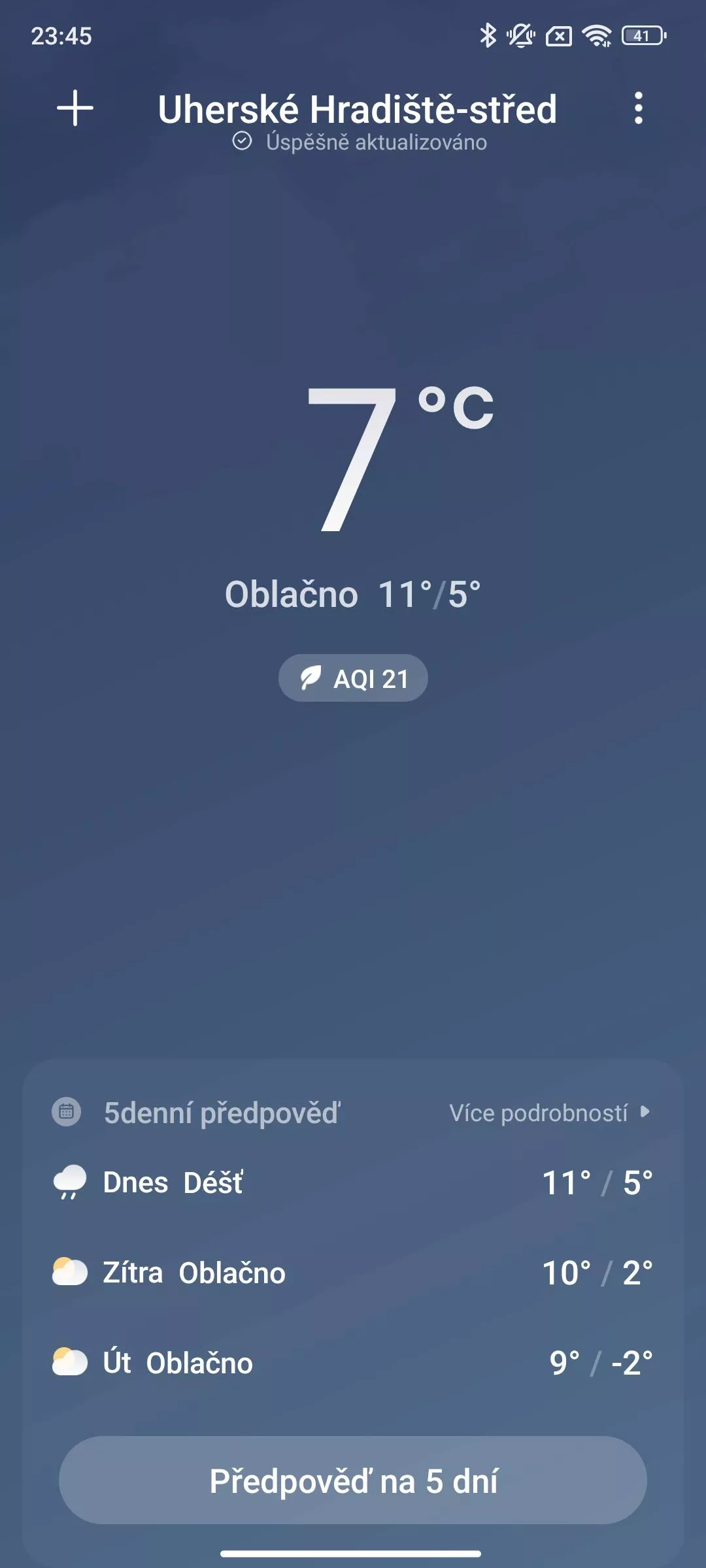Tap the Předpověď na 5 dní button

(353, 1480)
